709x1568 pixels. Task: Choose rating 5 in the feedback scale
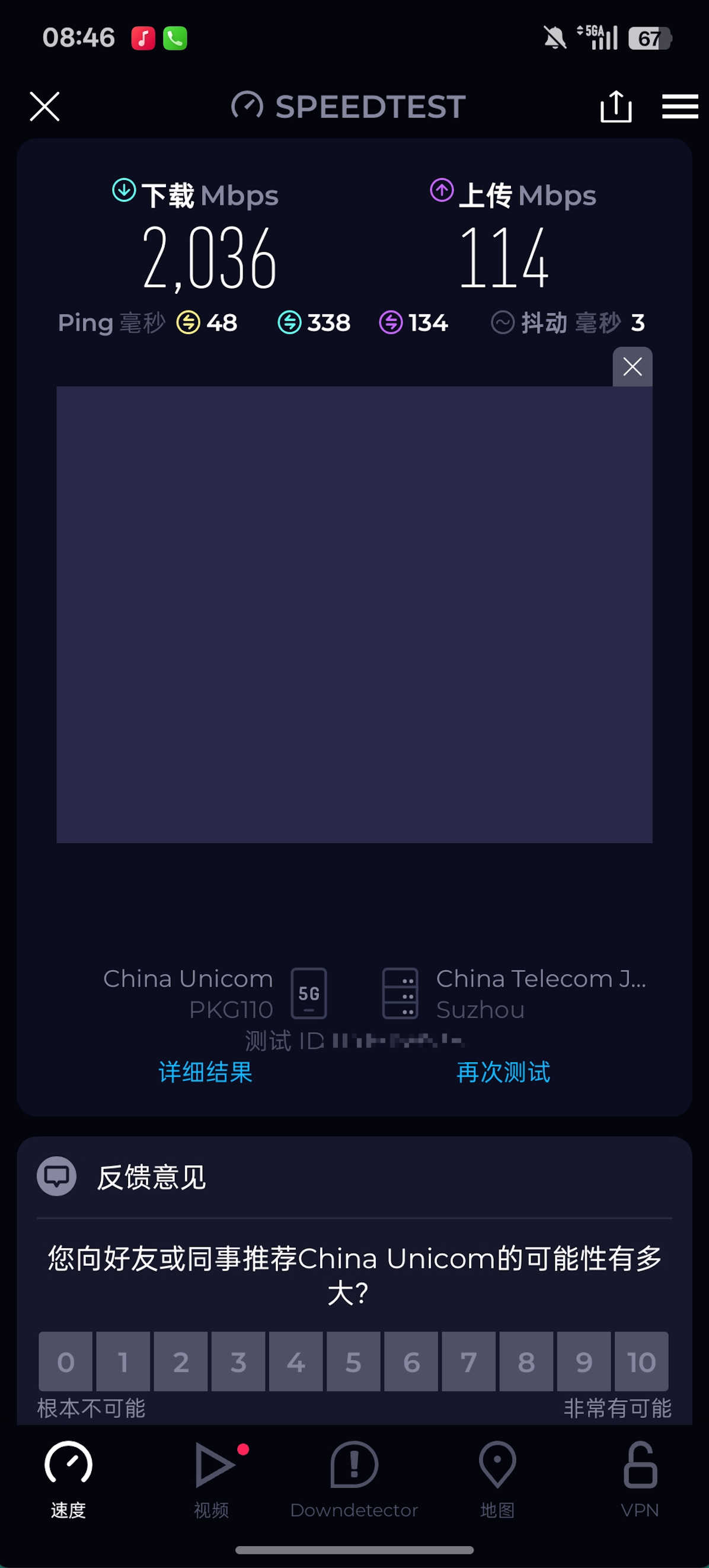pyautogui.click(x=353, y=1362)
